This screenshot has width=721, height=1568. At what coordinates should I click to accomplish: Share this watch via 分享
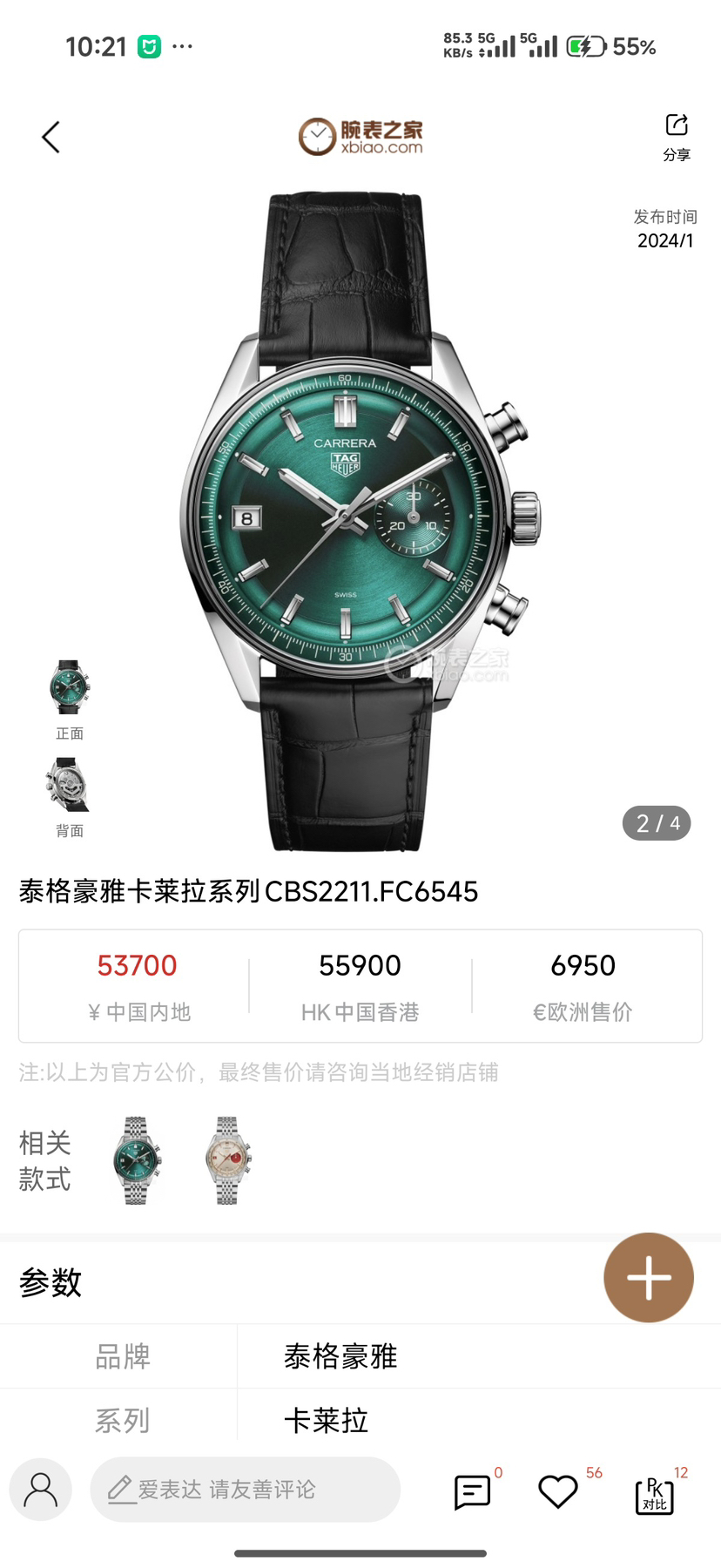[x=677, y=136]
